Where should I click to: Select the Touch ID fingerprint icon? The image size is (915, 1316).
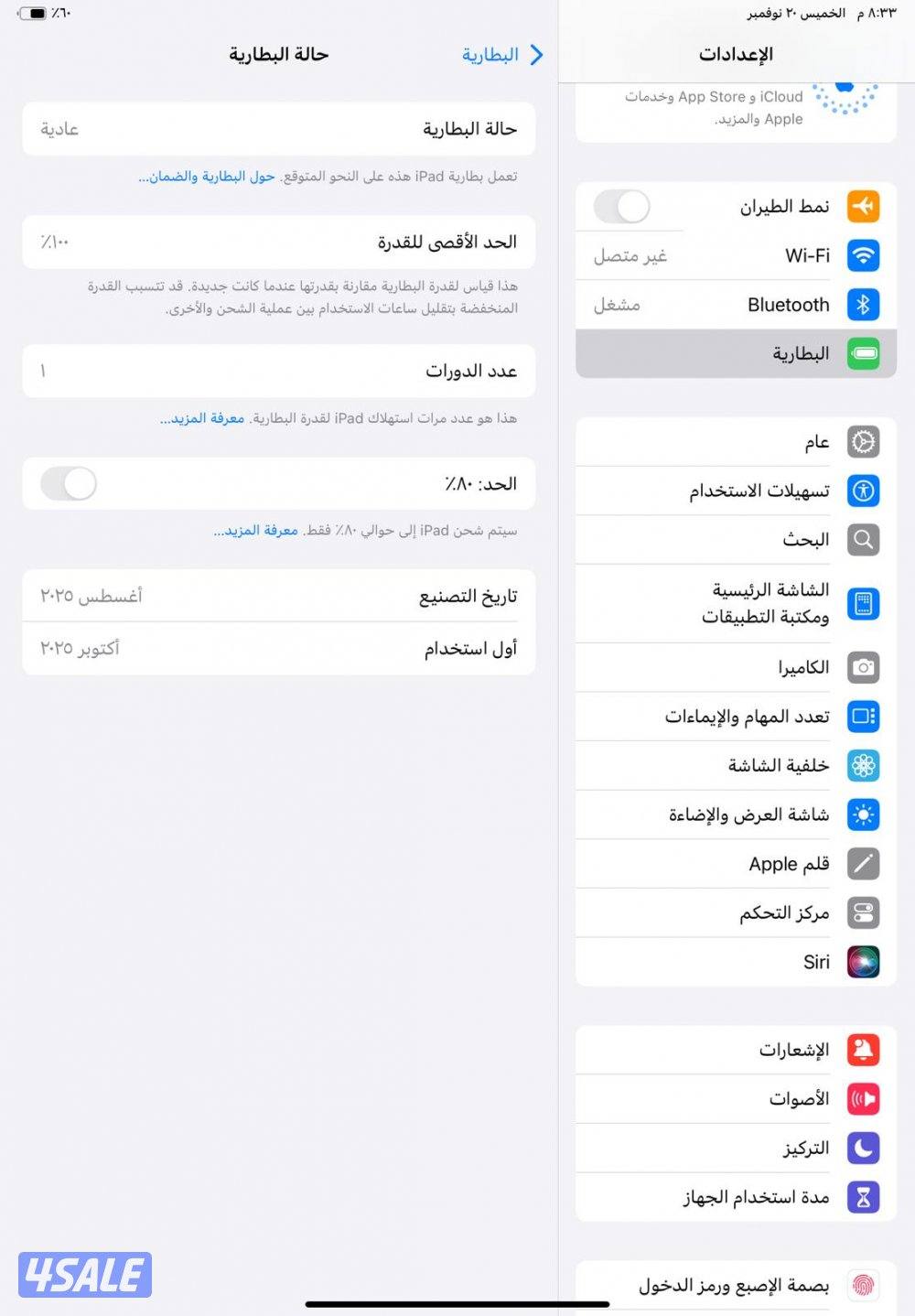coord(863,1285)
